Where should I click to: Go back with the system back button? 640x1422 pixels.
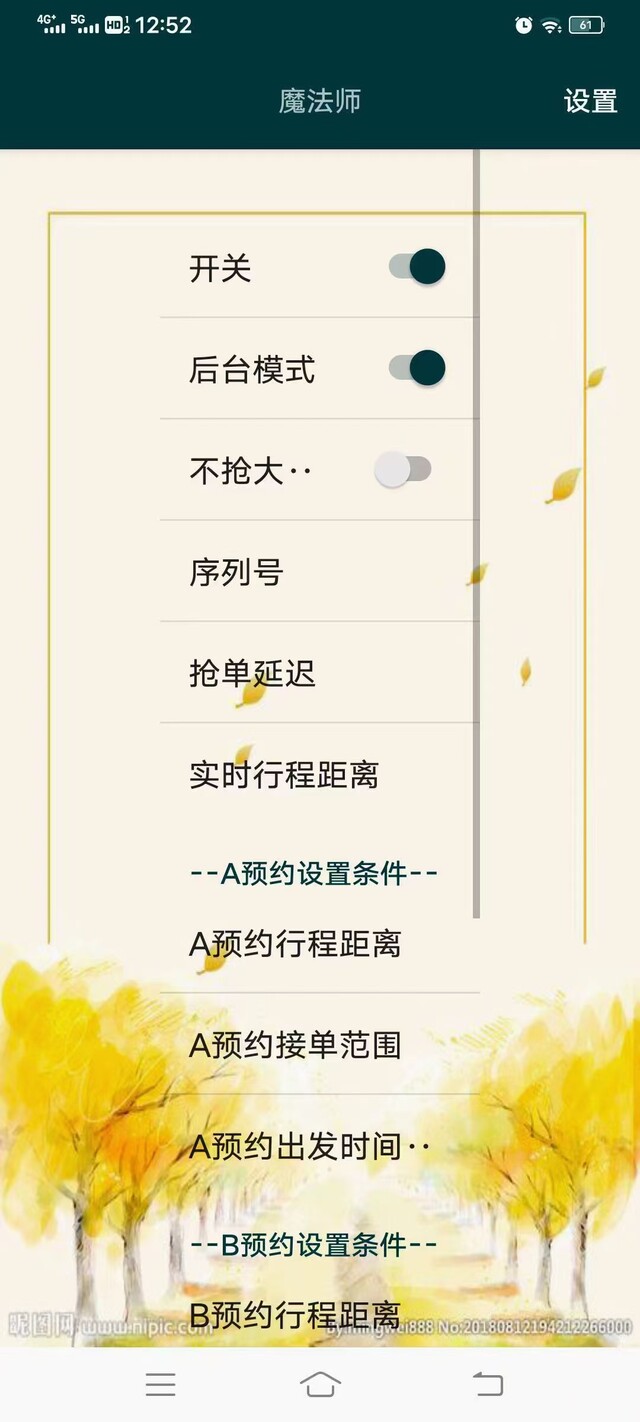[487, 1384]
